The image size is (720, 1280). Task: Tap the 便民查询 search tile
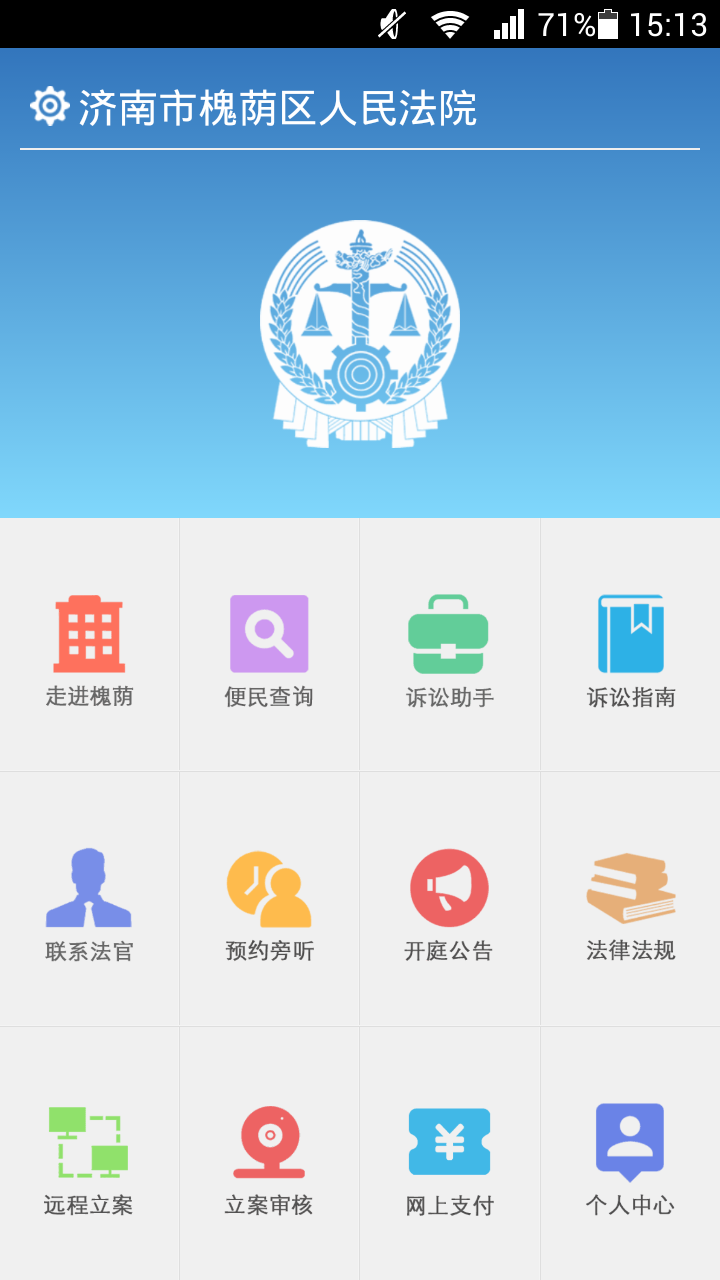(270, 645)
